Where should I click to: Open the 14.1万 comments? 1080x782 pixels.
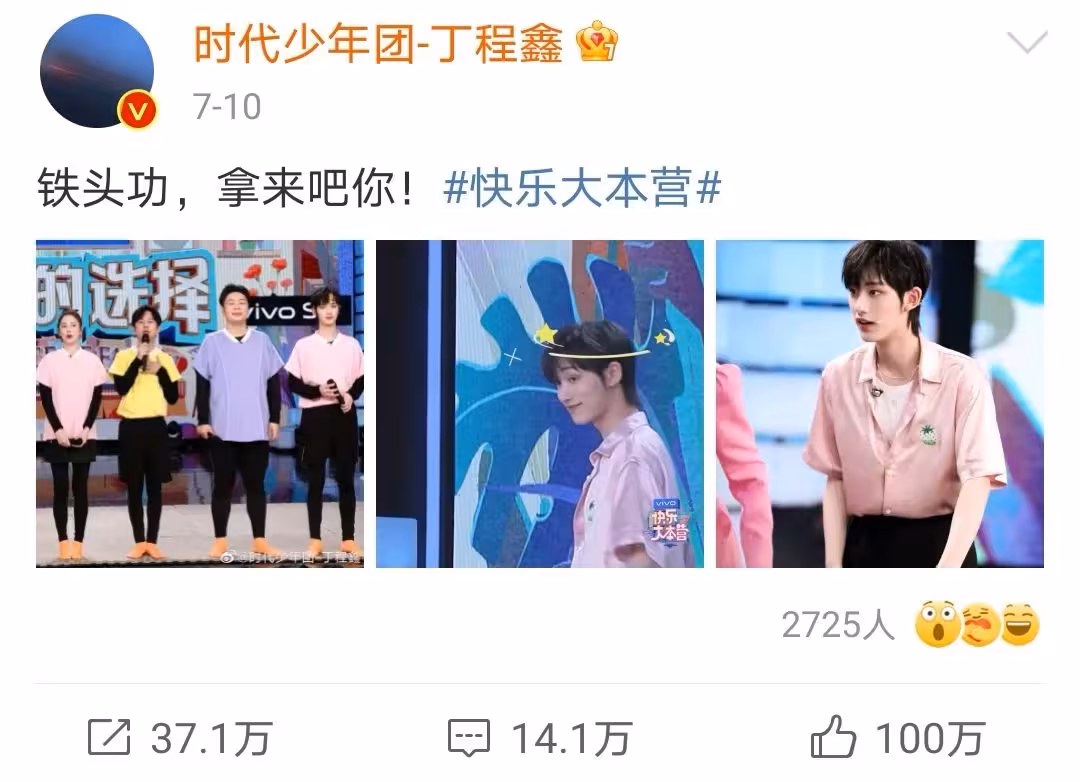point(540,739)
